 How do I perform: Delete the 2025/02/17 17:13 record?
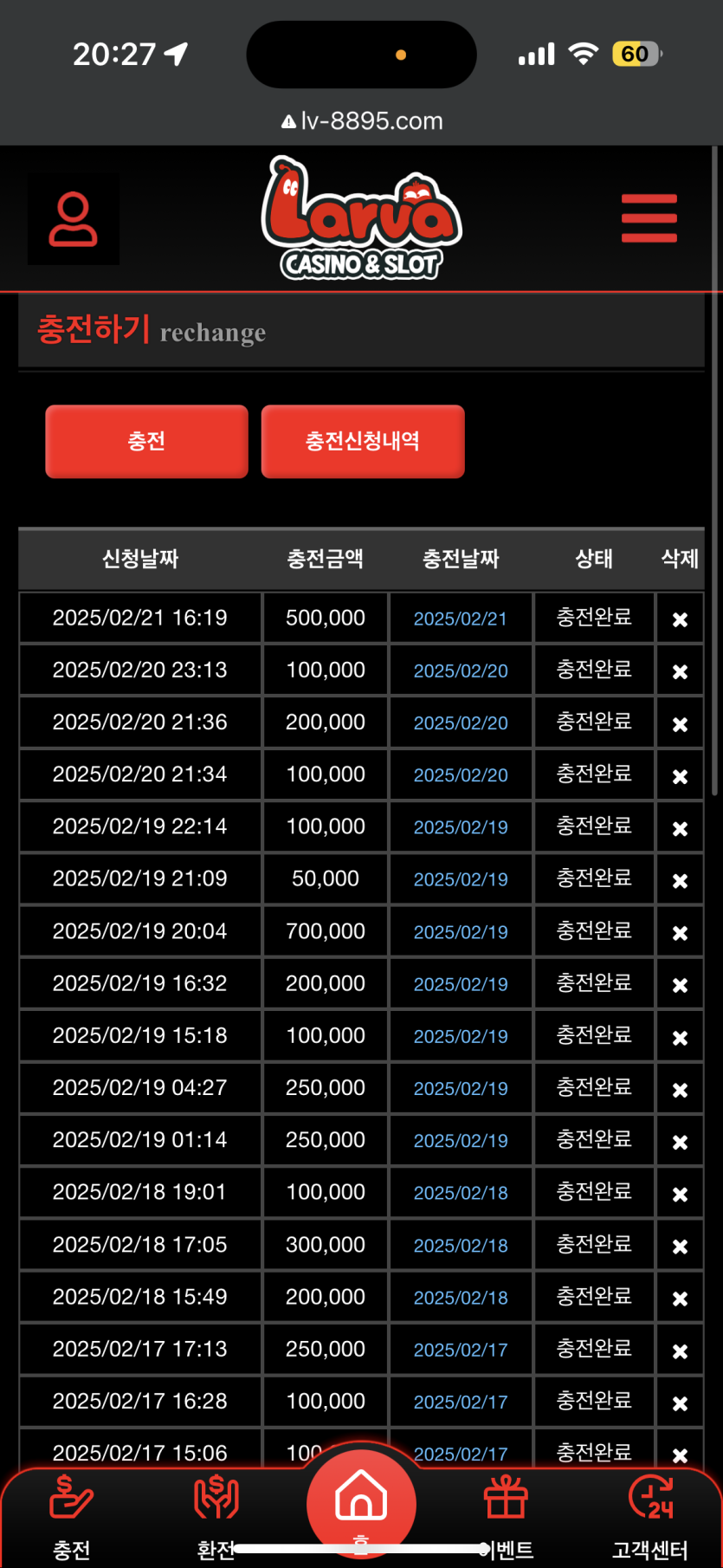[680, 1351]
